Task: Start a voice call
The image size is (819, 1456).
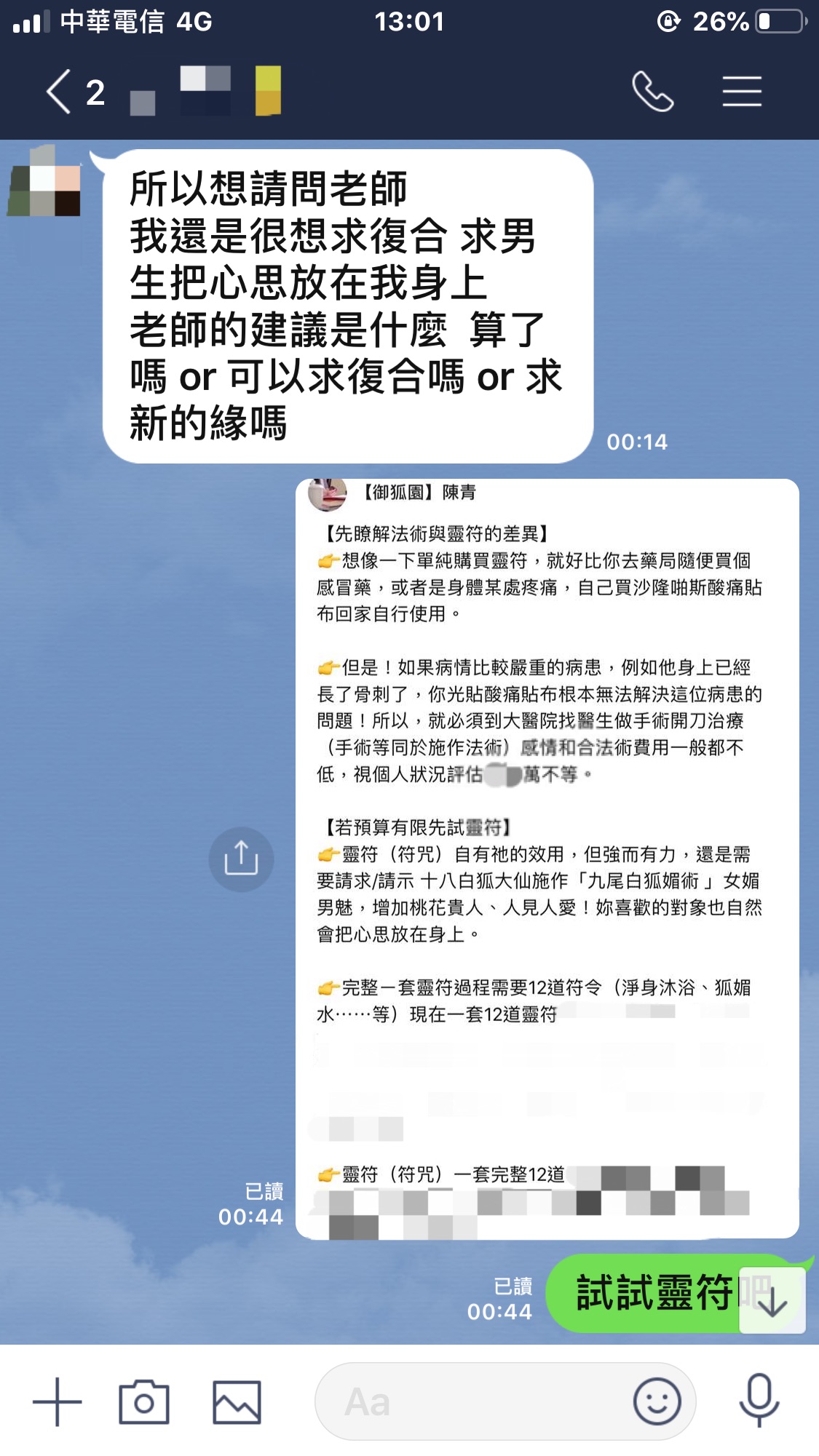Action: 652,92
